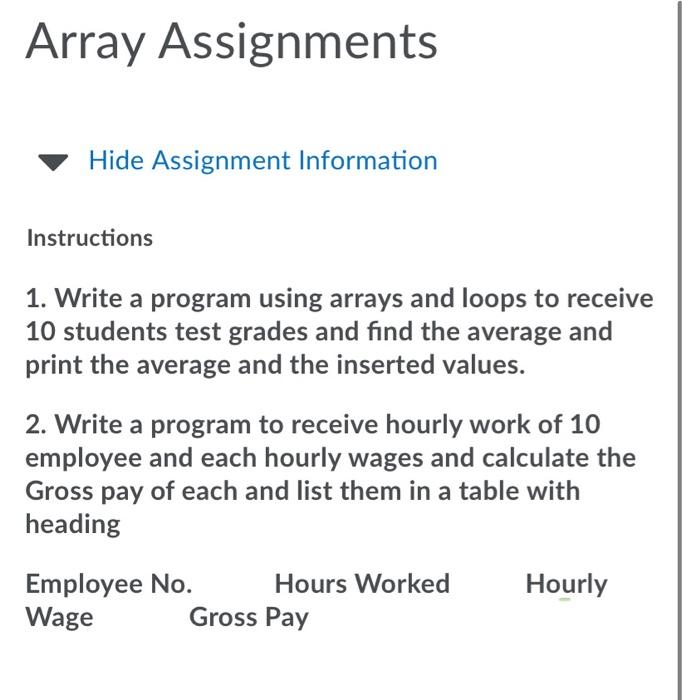
Task: Collapse the Hide Assignment Information section
Action: [262, 161]
